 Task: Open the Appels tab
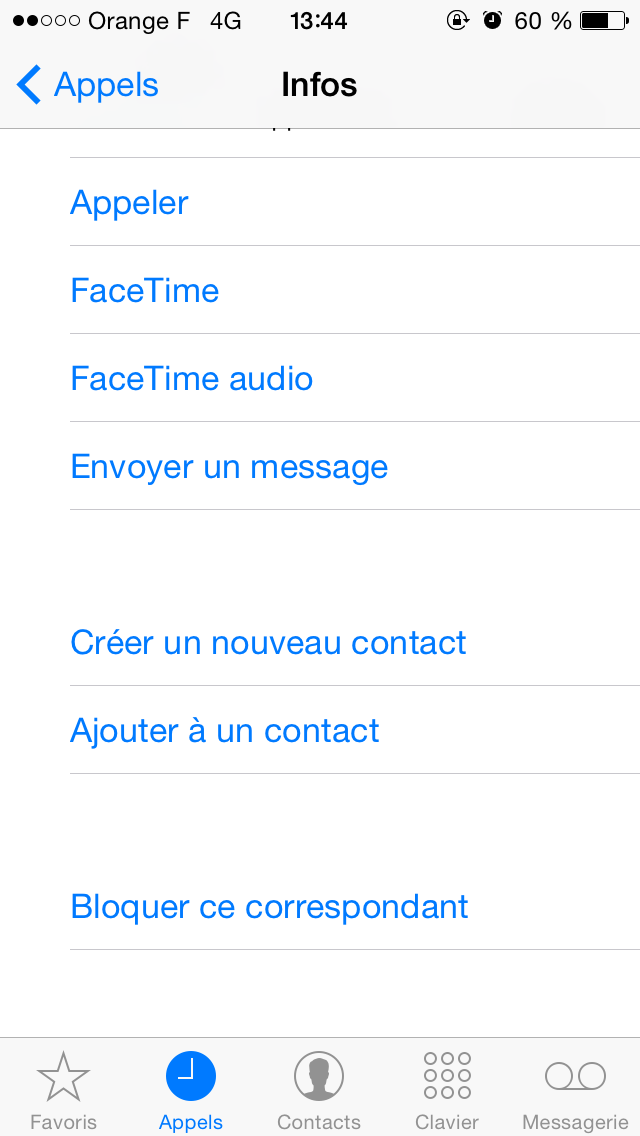[191, 1088]
